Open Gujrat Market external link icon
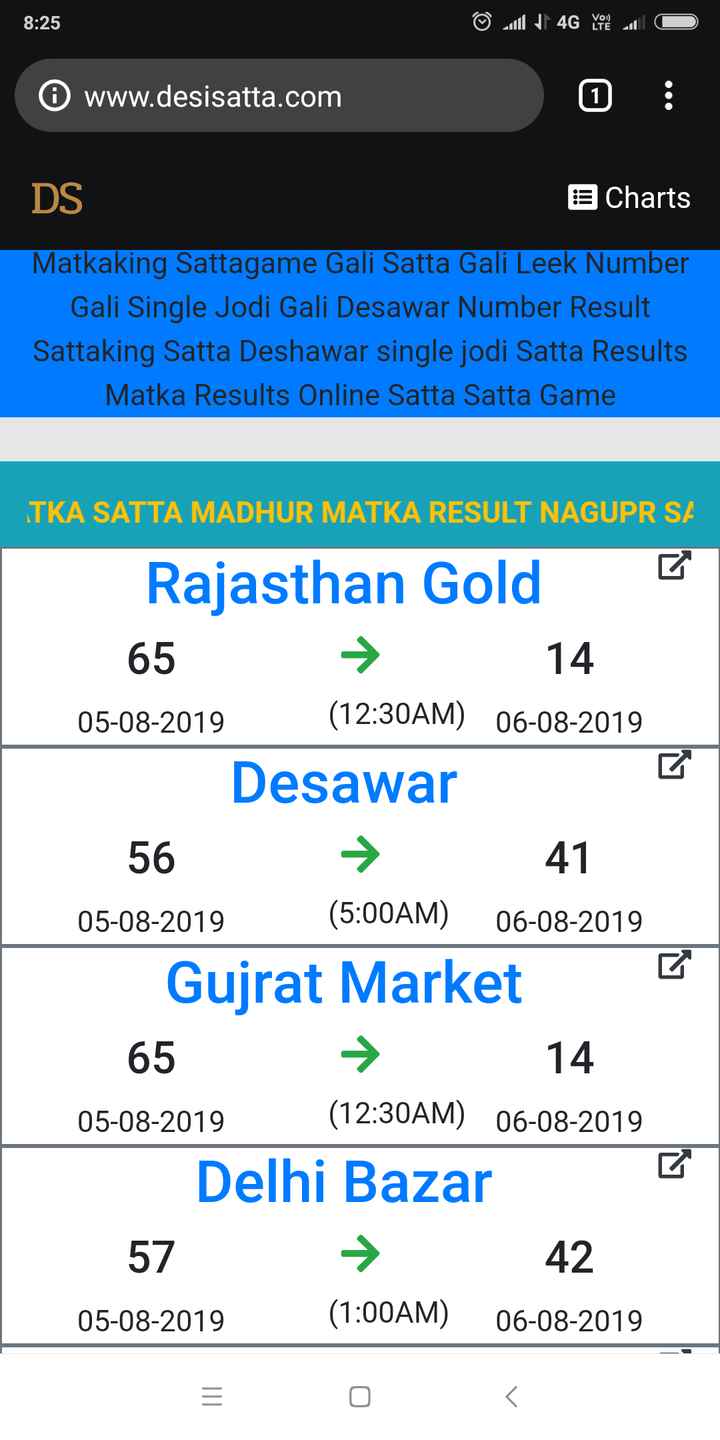The width and height of the screenshot is (720, 1440). click(675, 966)
